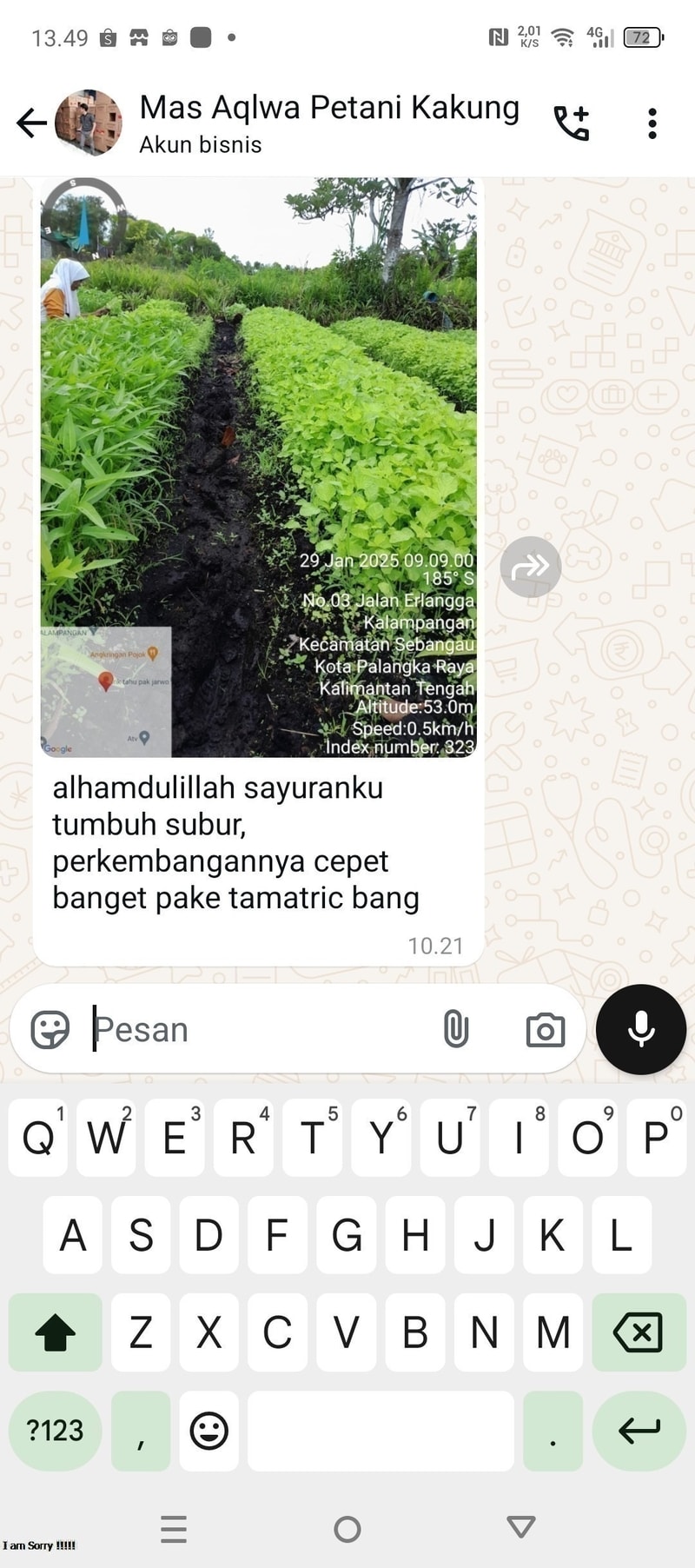Open the keyboard emoji key
This screenshot has width=695, height=1568.
click(208, 1431)
